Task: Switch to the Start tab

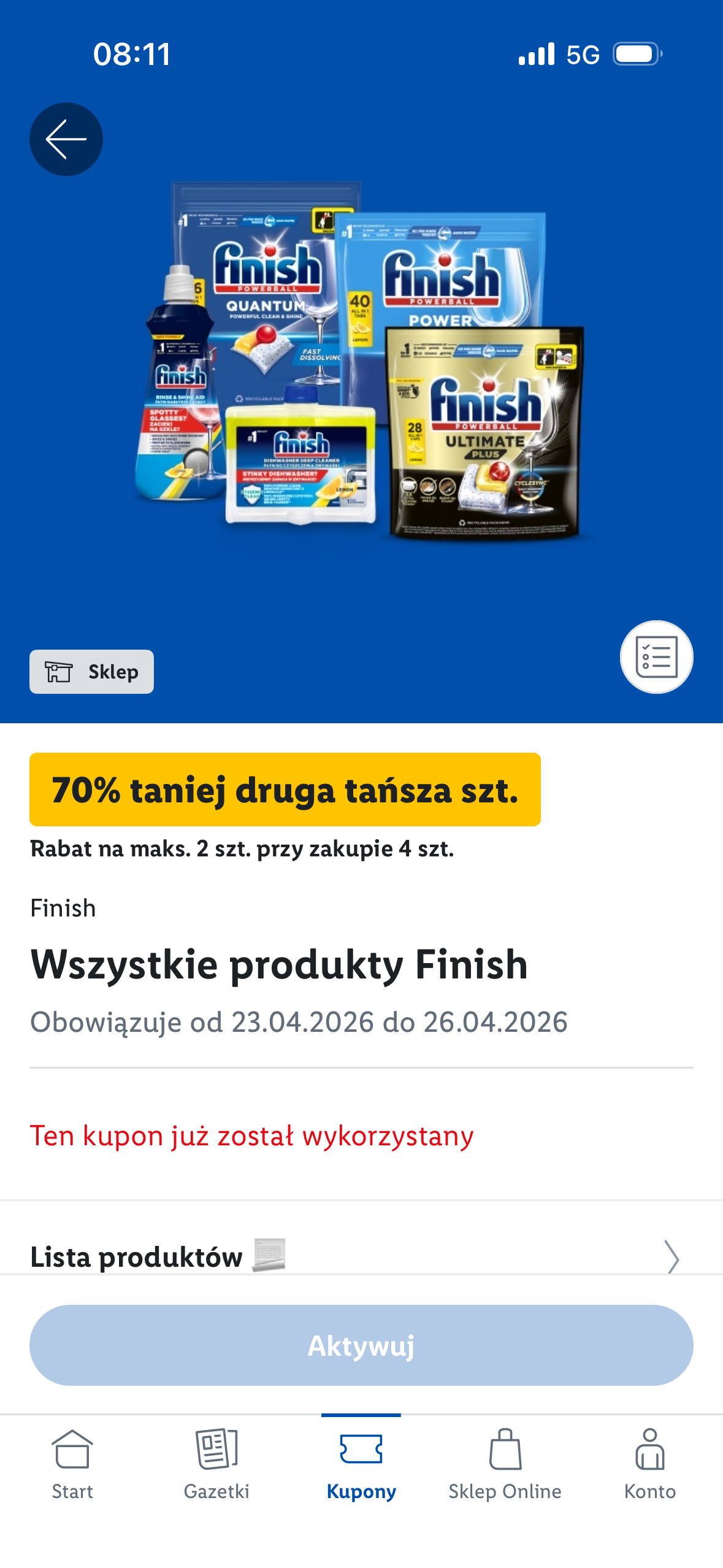Action: pos(72,1462)
